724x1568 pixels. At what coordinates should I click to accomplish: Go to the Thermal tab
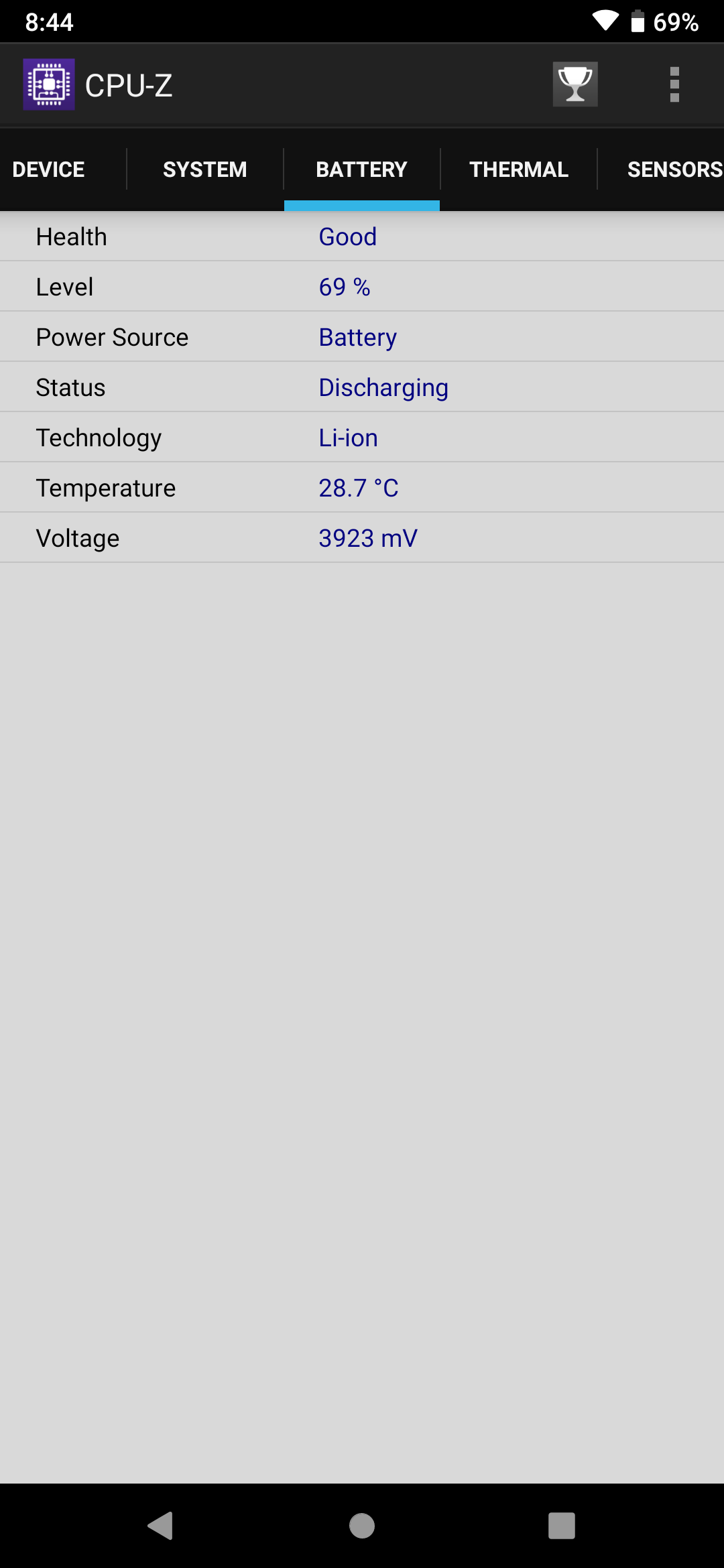point(518,170)
